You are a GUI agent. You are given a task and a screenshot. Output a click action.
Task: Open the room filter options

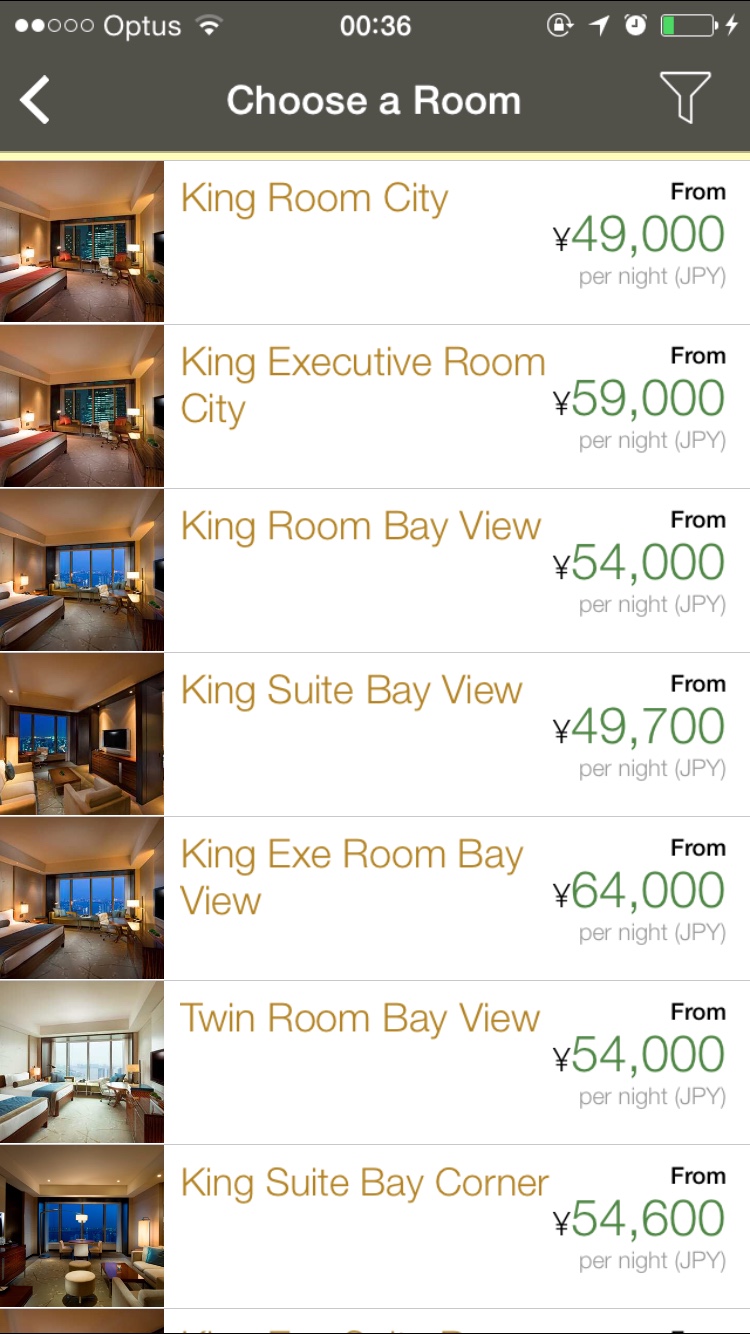click(x=685, y=98)
